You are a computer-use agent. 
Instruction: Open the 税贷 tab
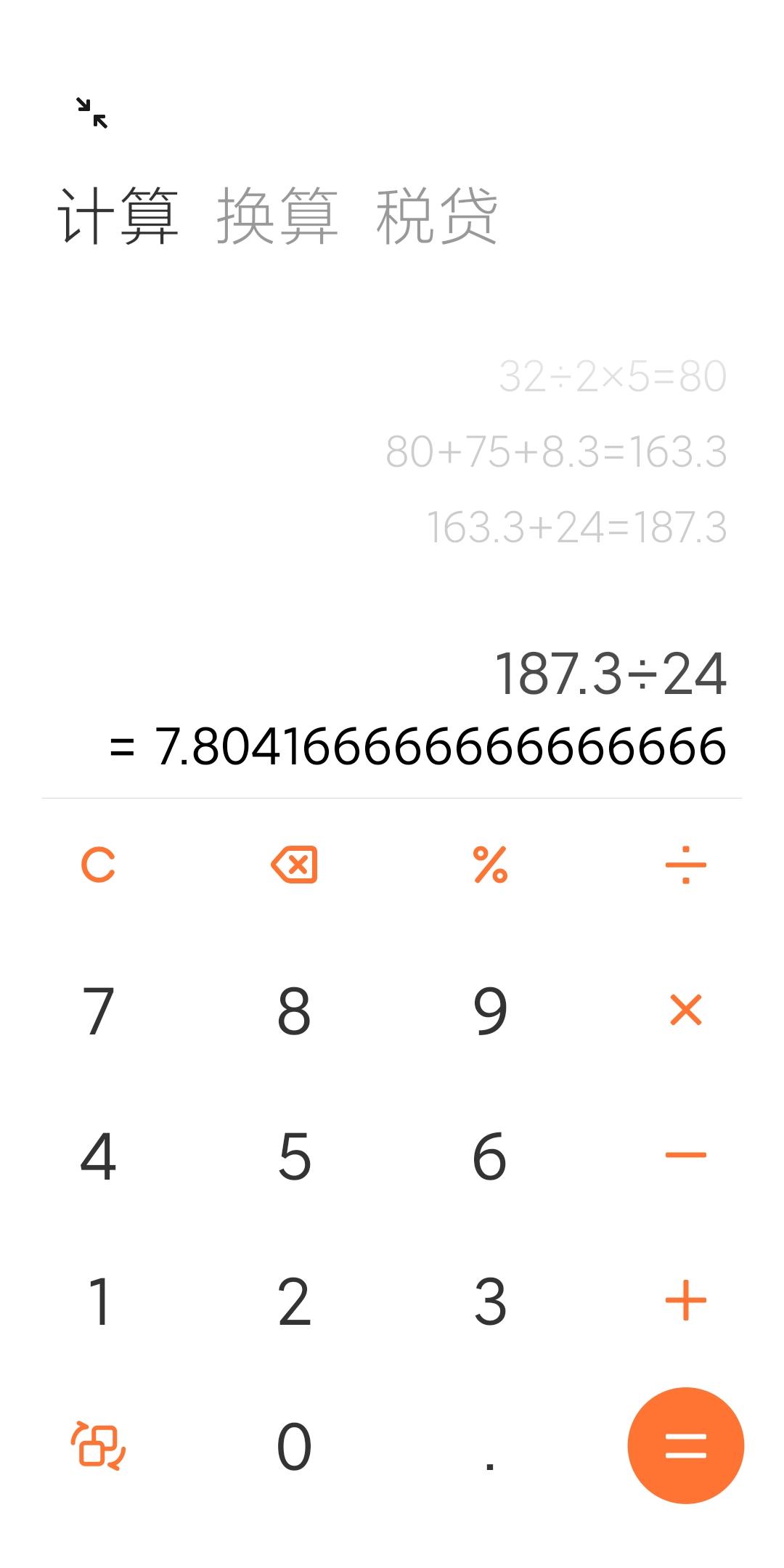437,216
